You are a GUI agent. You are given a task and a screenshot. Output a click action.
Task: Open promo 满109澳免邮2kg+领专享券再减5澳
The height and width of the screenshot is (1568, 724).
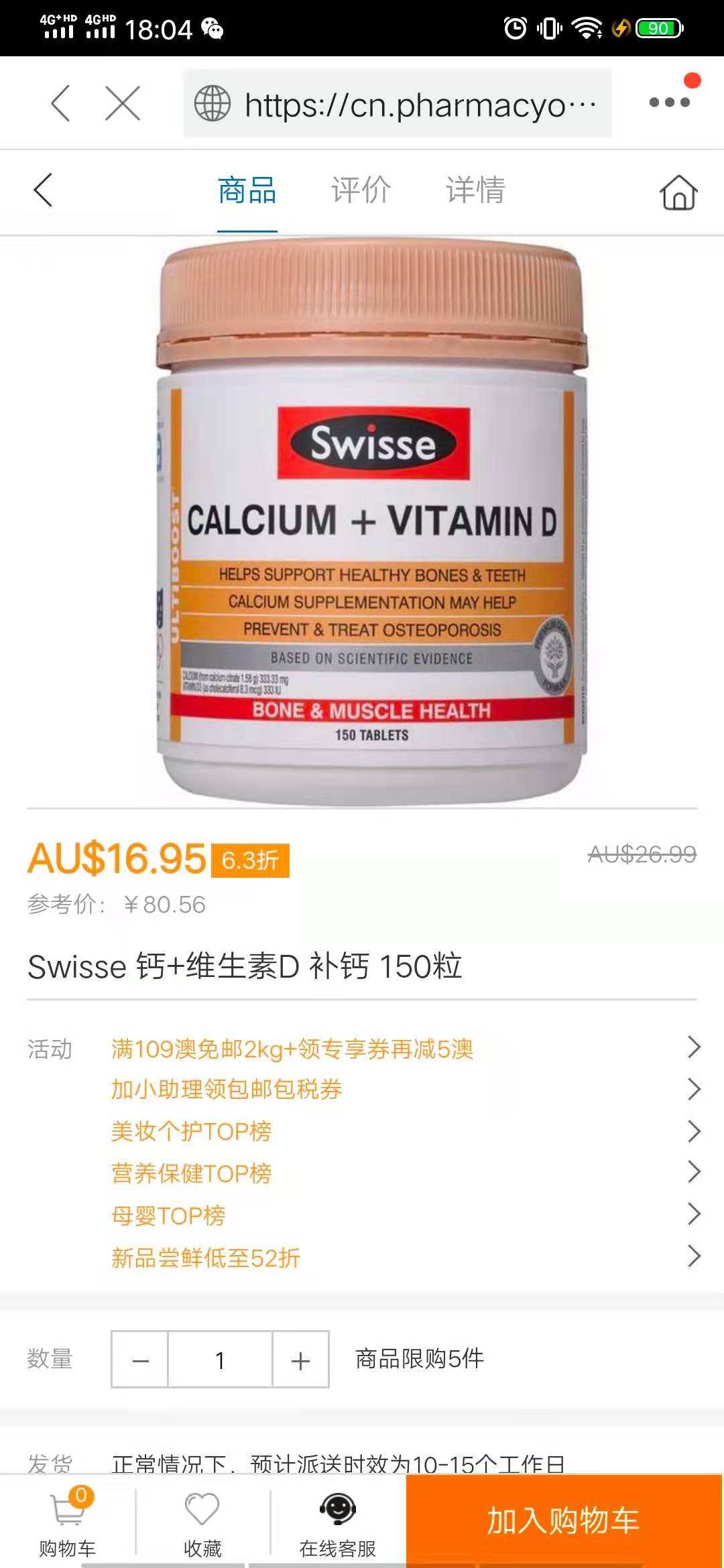292,1049
